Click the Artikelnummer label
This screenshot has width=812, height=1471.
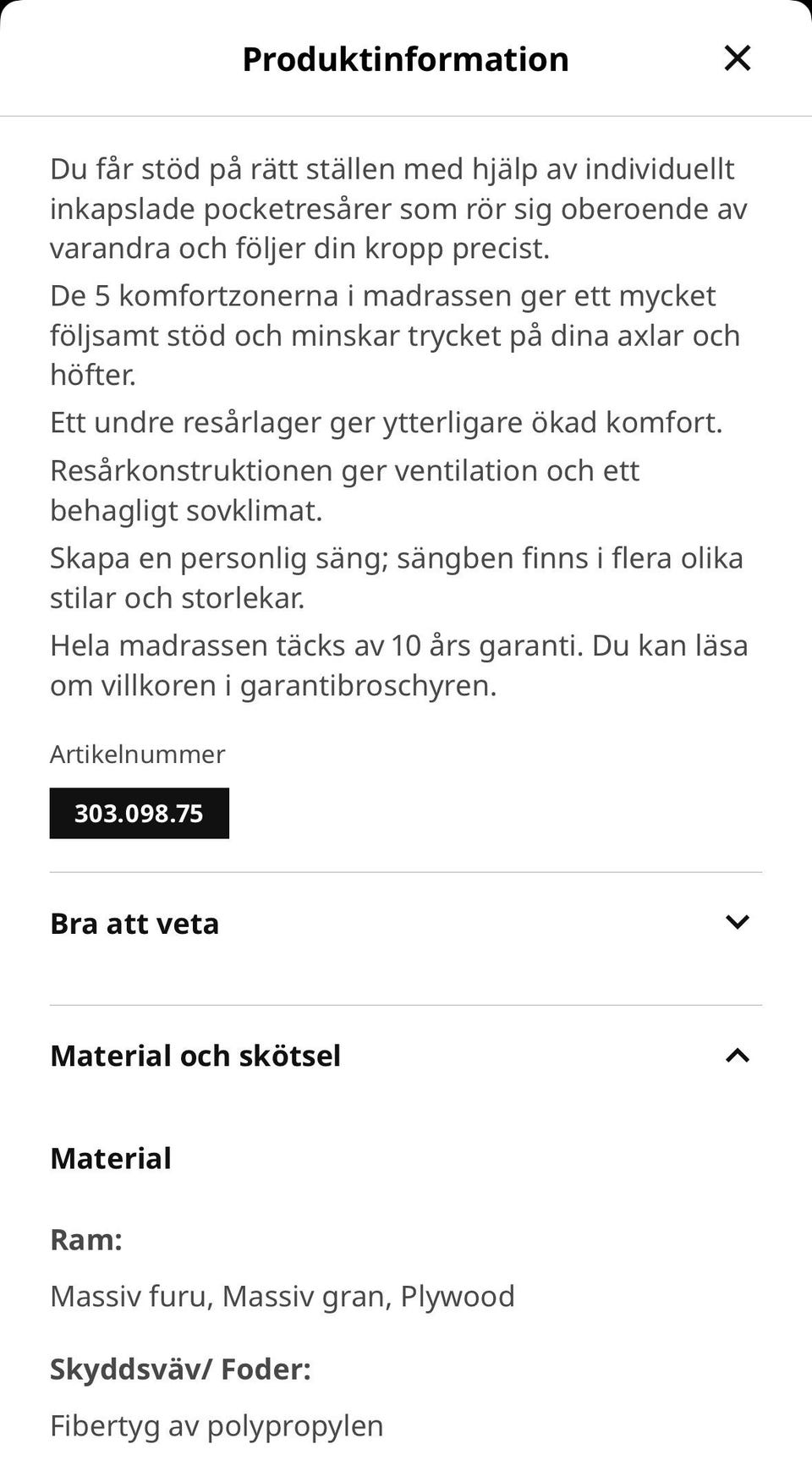coord(138,755)
